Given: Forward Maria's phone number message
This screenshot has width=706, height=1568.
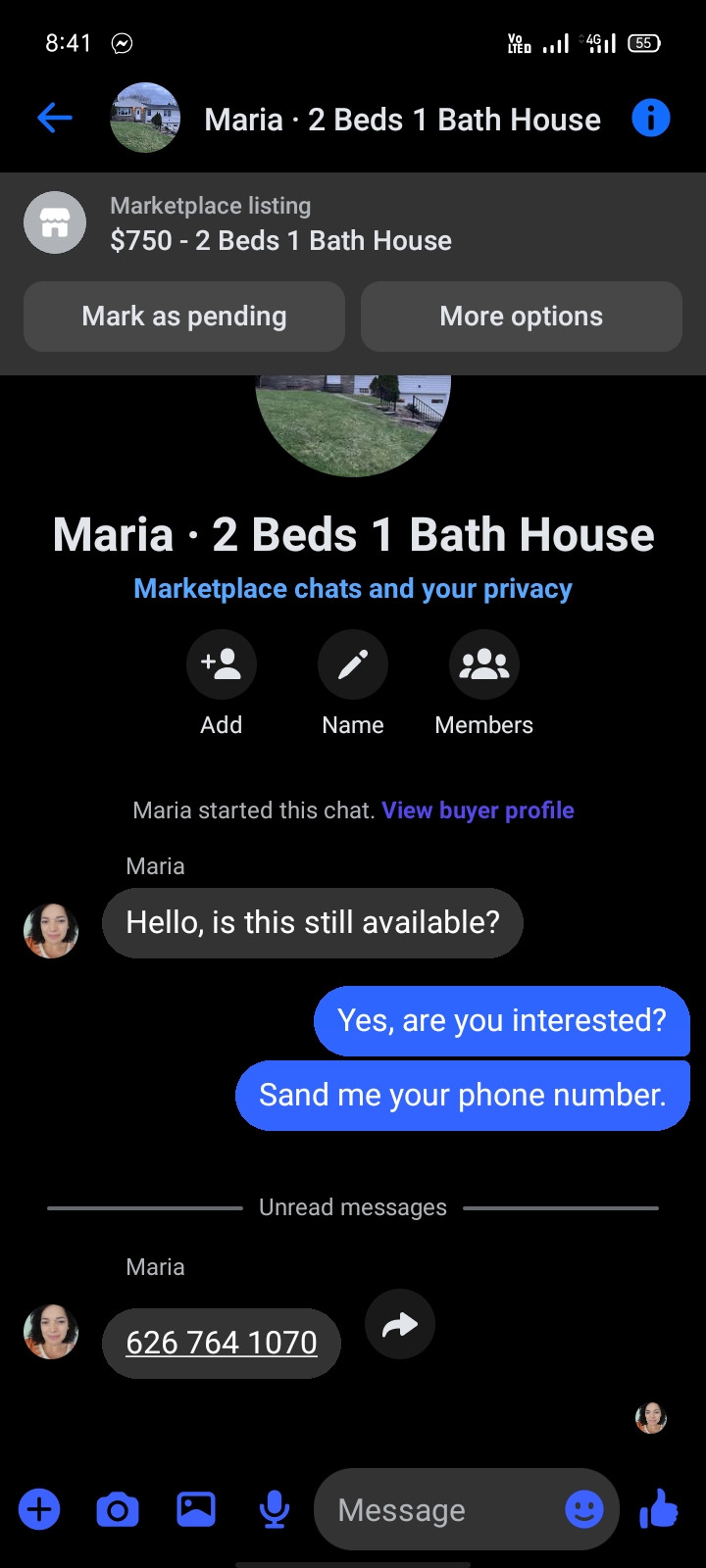Looking at the screenshot, I should coord(399,1325).
